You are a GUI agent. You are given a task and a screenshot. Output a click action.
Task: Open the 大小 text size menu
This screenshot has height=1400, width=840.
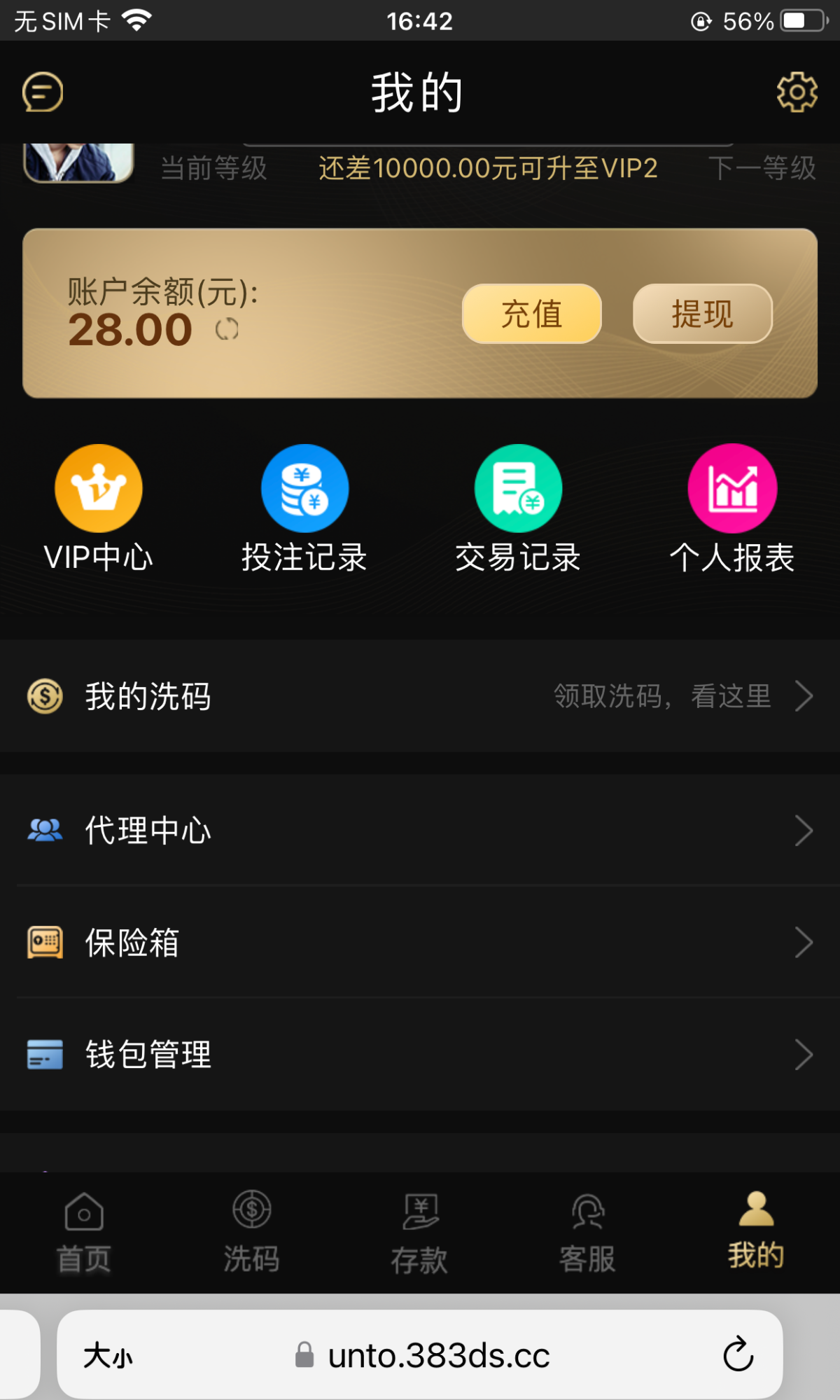pos(108,1356)
